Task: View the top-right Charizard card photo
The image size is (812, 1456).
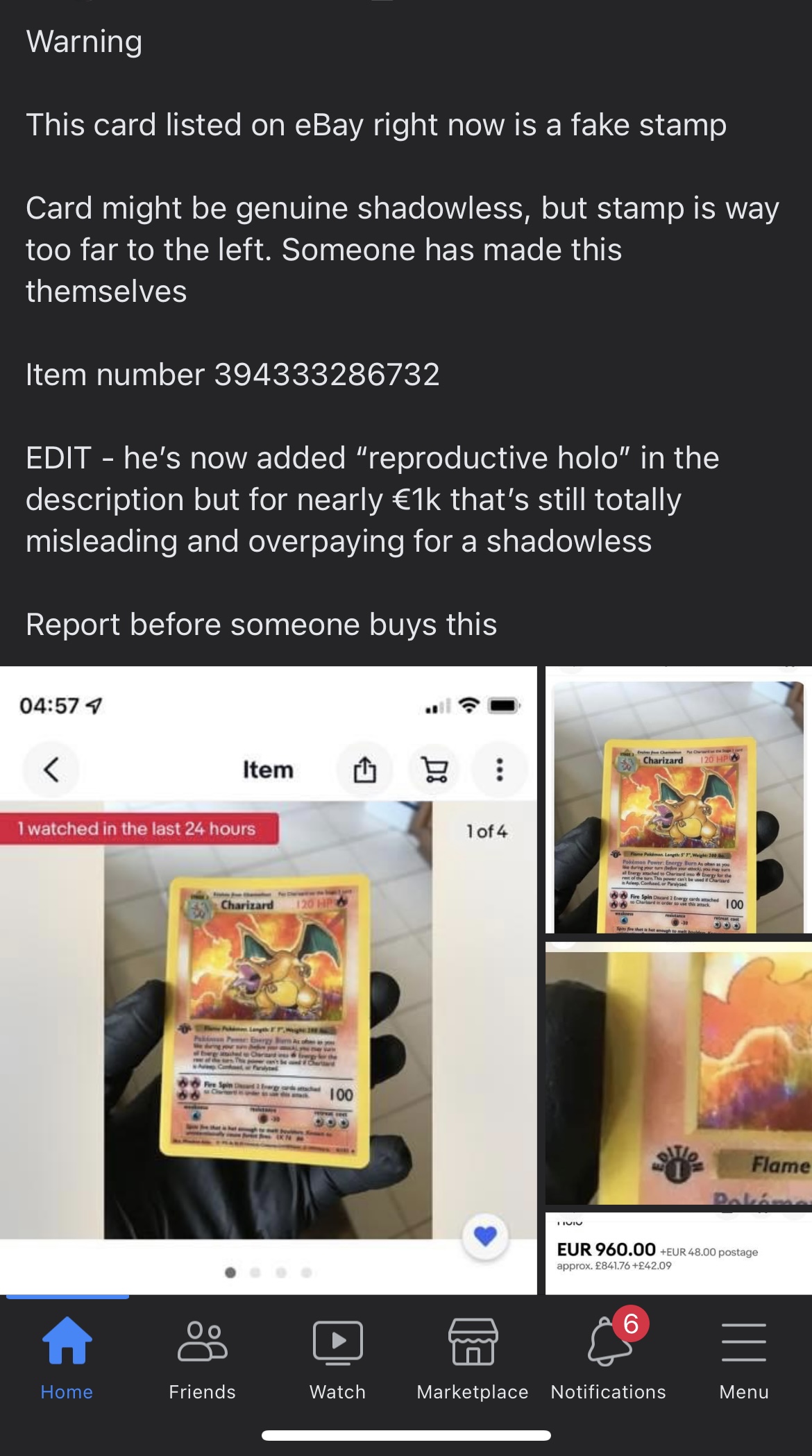Action: click(x=679, y=799)
